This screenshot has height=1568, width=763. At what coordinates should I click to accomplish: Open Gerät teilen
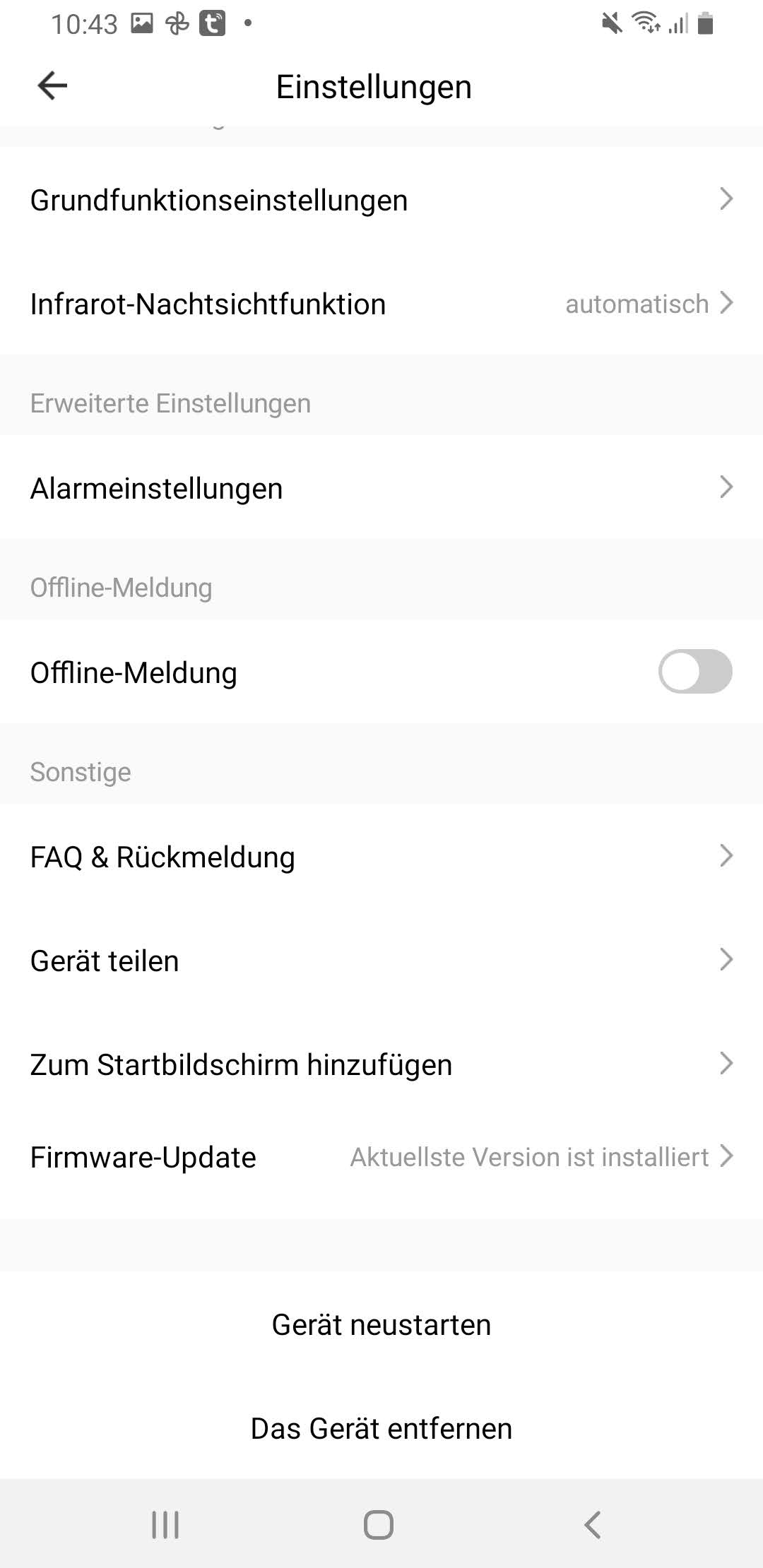[381, 961]
